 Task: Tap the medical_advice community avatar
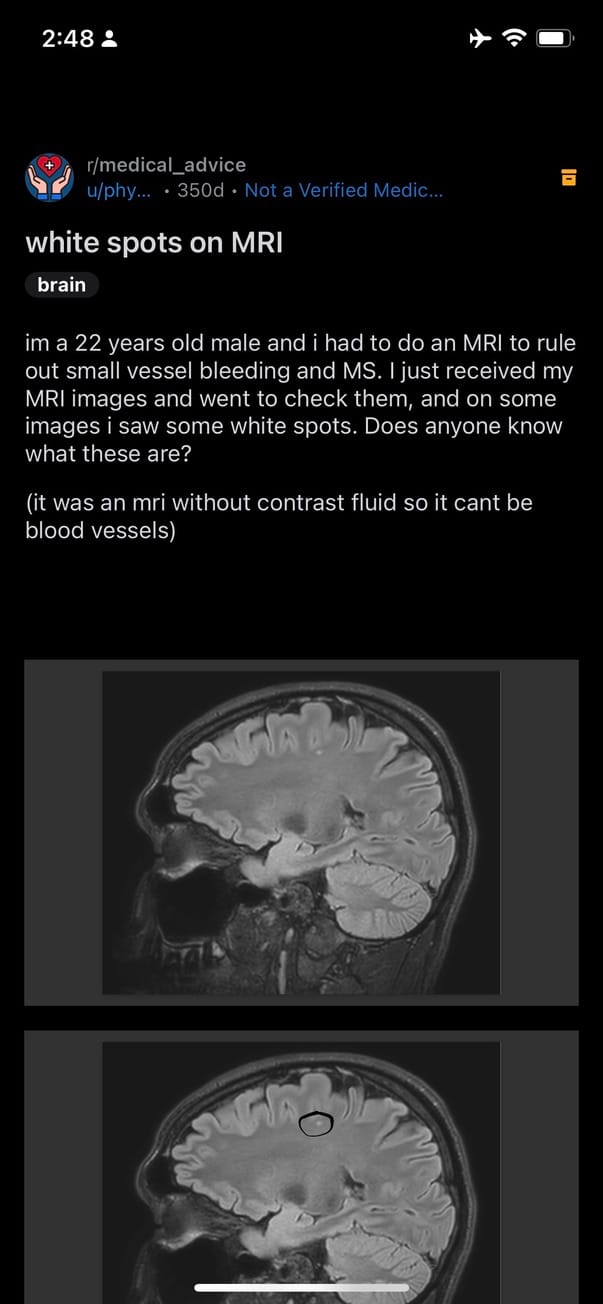click(49, 178)
